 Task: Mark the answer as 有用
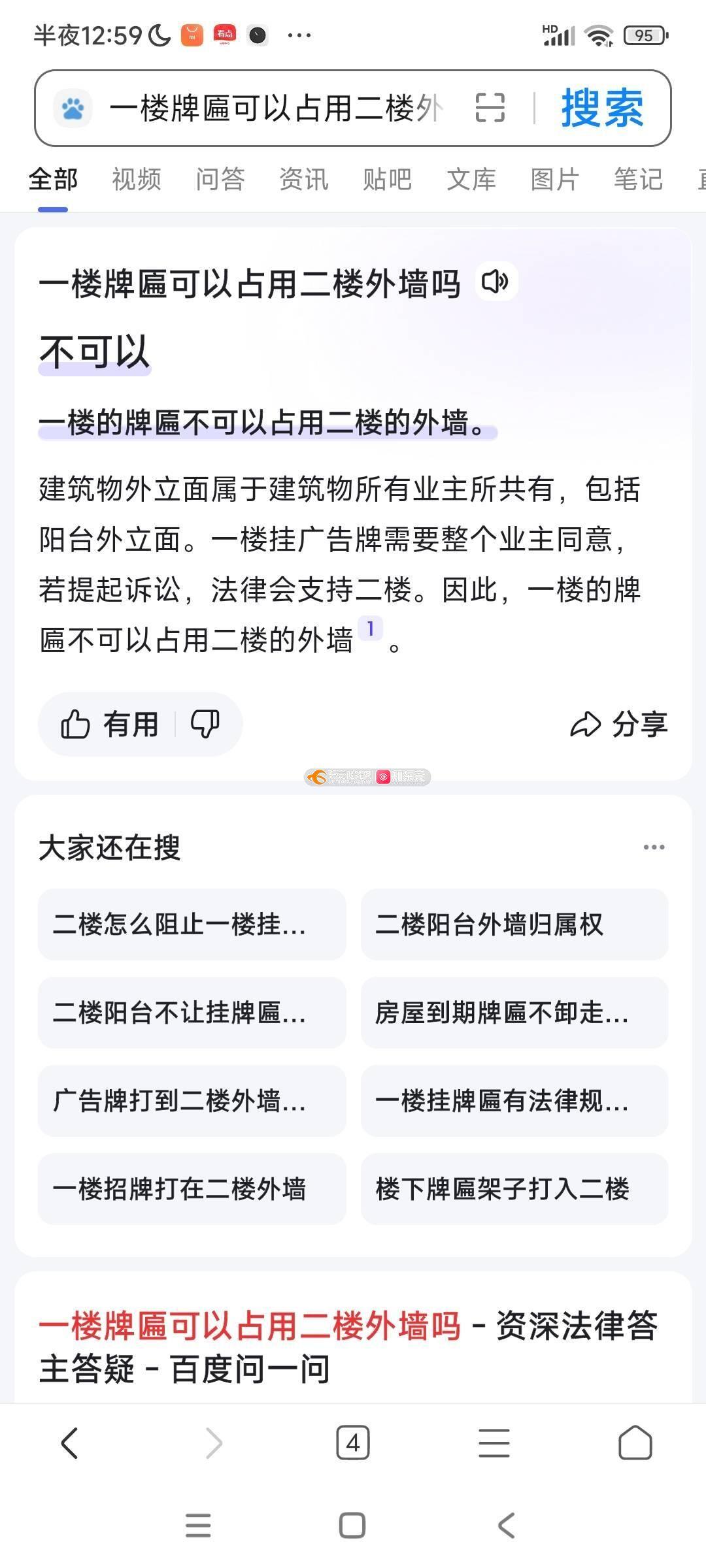pos(110,725)
